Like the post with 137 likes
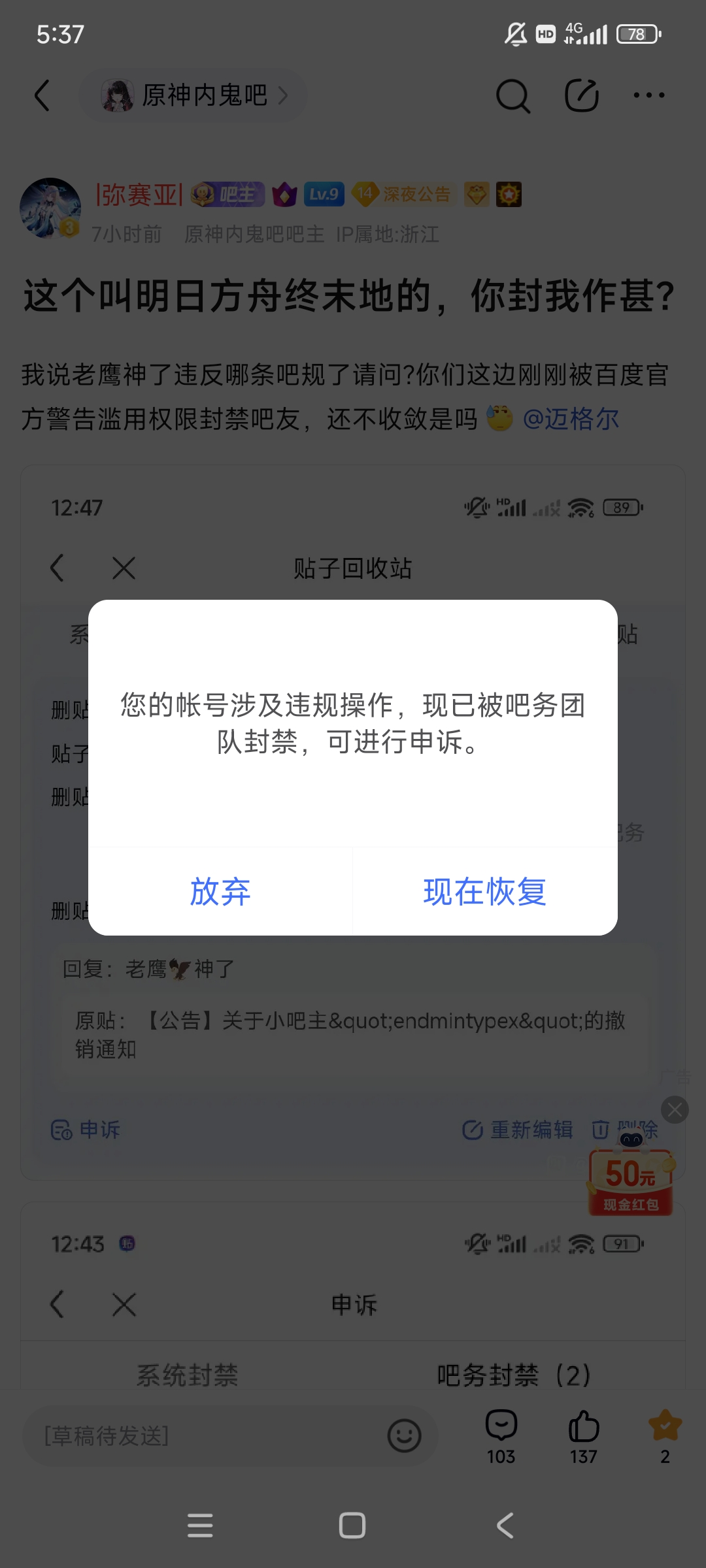 point(584,1436)
